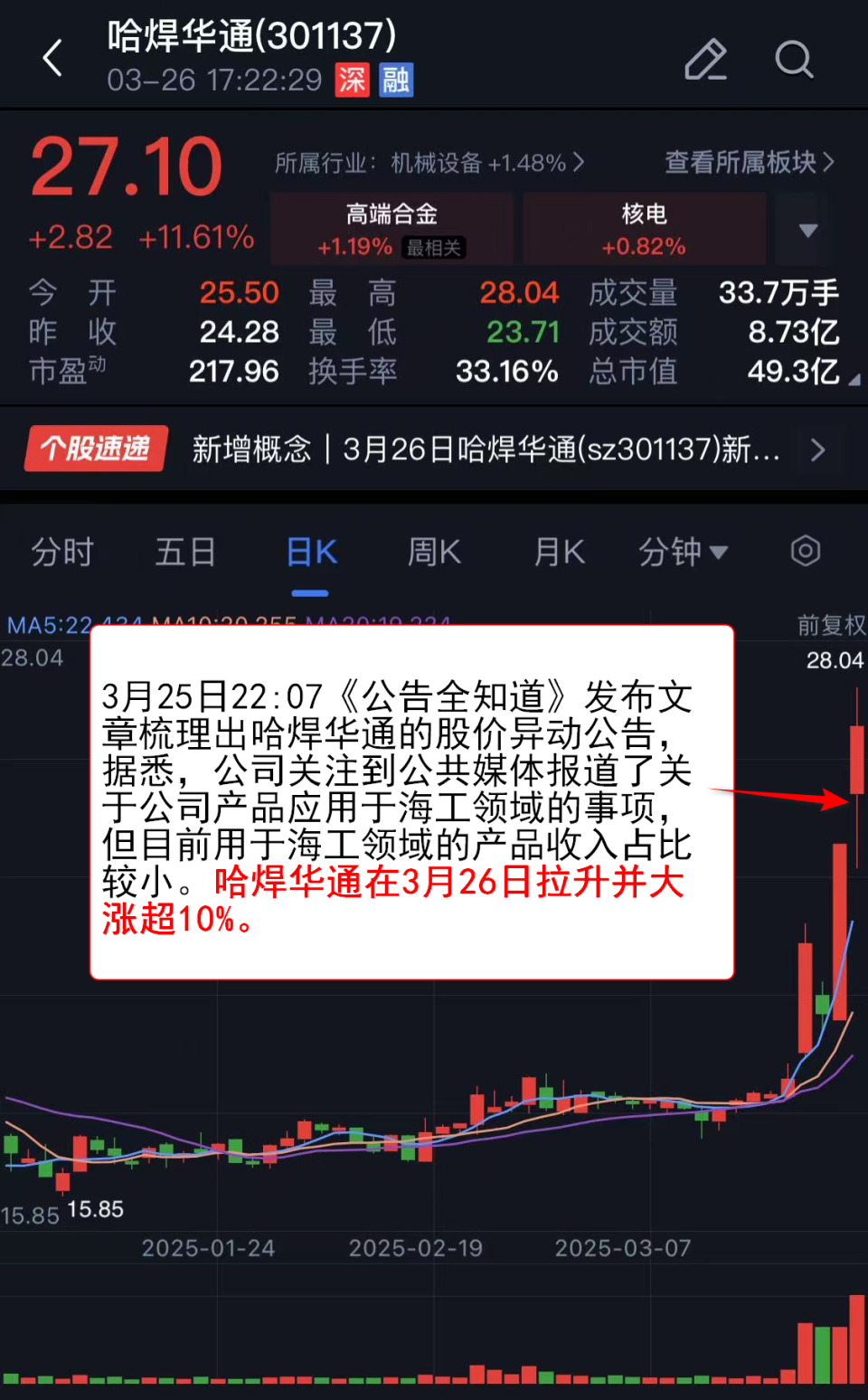Change the 前复权 adjustment mode
Image resolution: width=868 pixels, height=1400 pixels.
click(831, 625)
